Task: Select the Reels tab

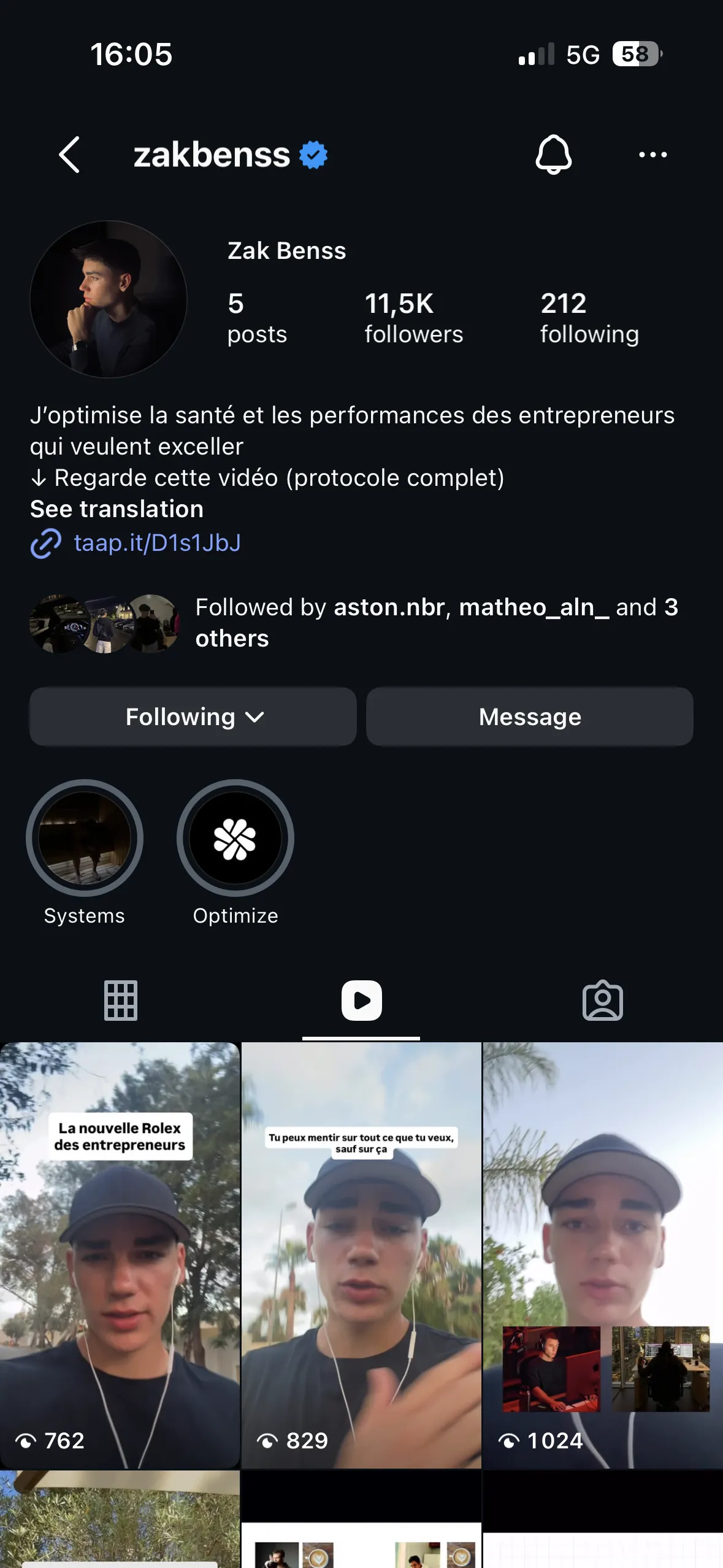Action: point(361,1001)
